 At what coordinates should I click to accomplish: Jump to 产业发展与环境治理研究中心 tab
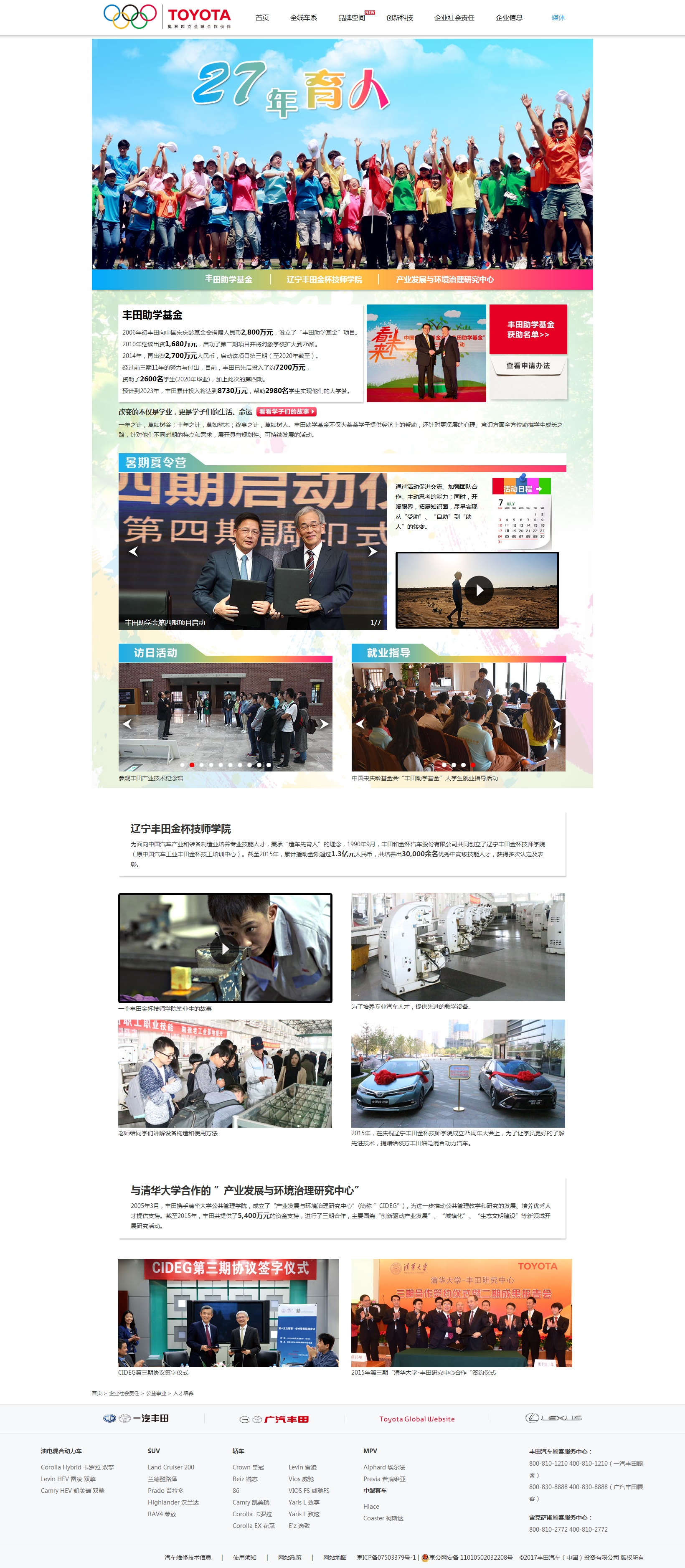pos(444,279)
